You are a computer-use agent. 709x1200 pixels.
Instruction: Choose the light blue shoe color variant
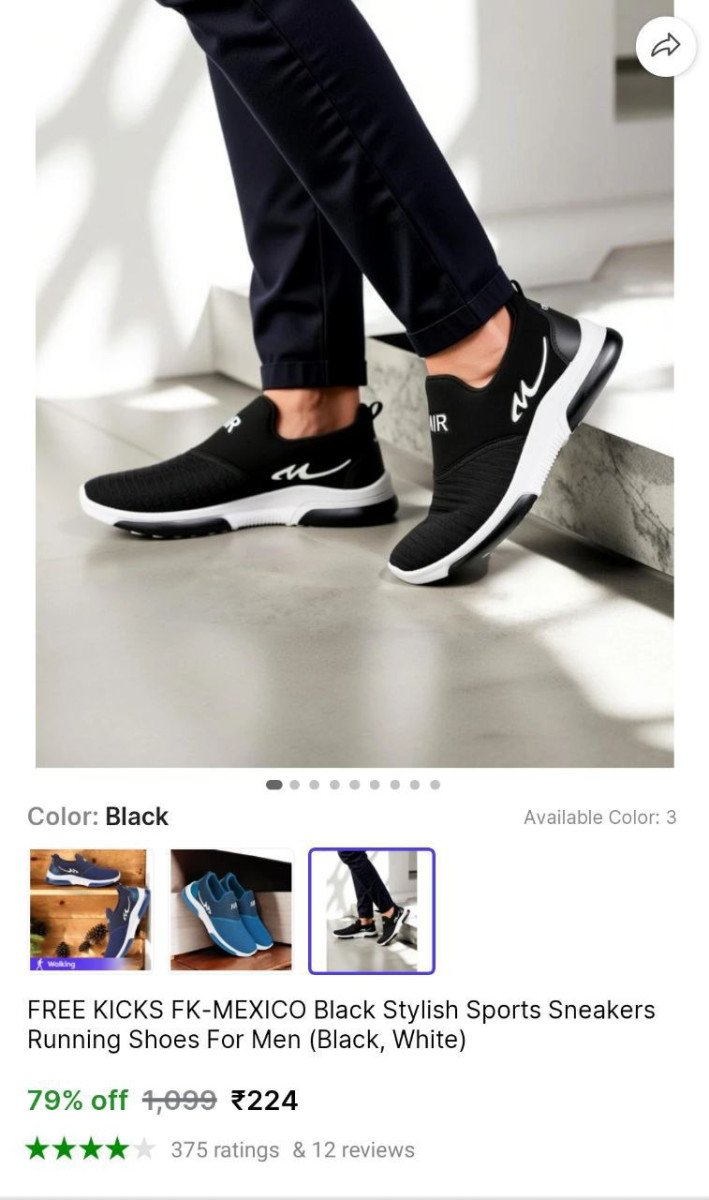point(231,910)
